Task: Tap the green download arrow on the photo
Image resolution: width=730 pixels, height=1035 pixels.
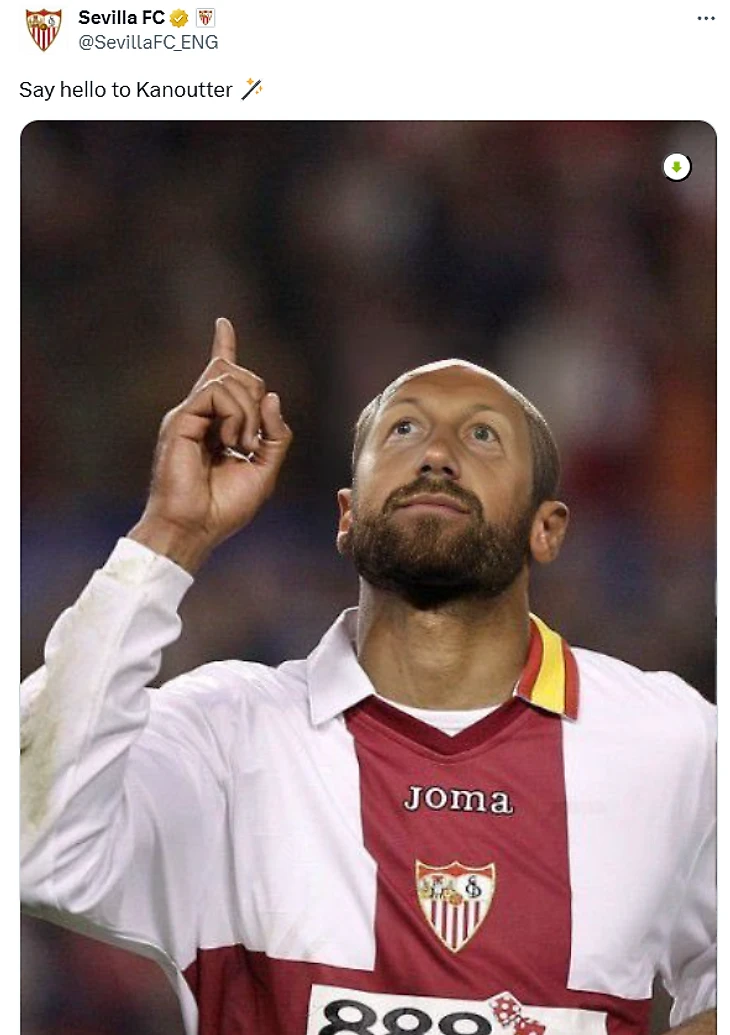Action: tap(677, 167)
